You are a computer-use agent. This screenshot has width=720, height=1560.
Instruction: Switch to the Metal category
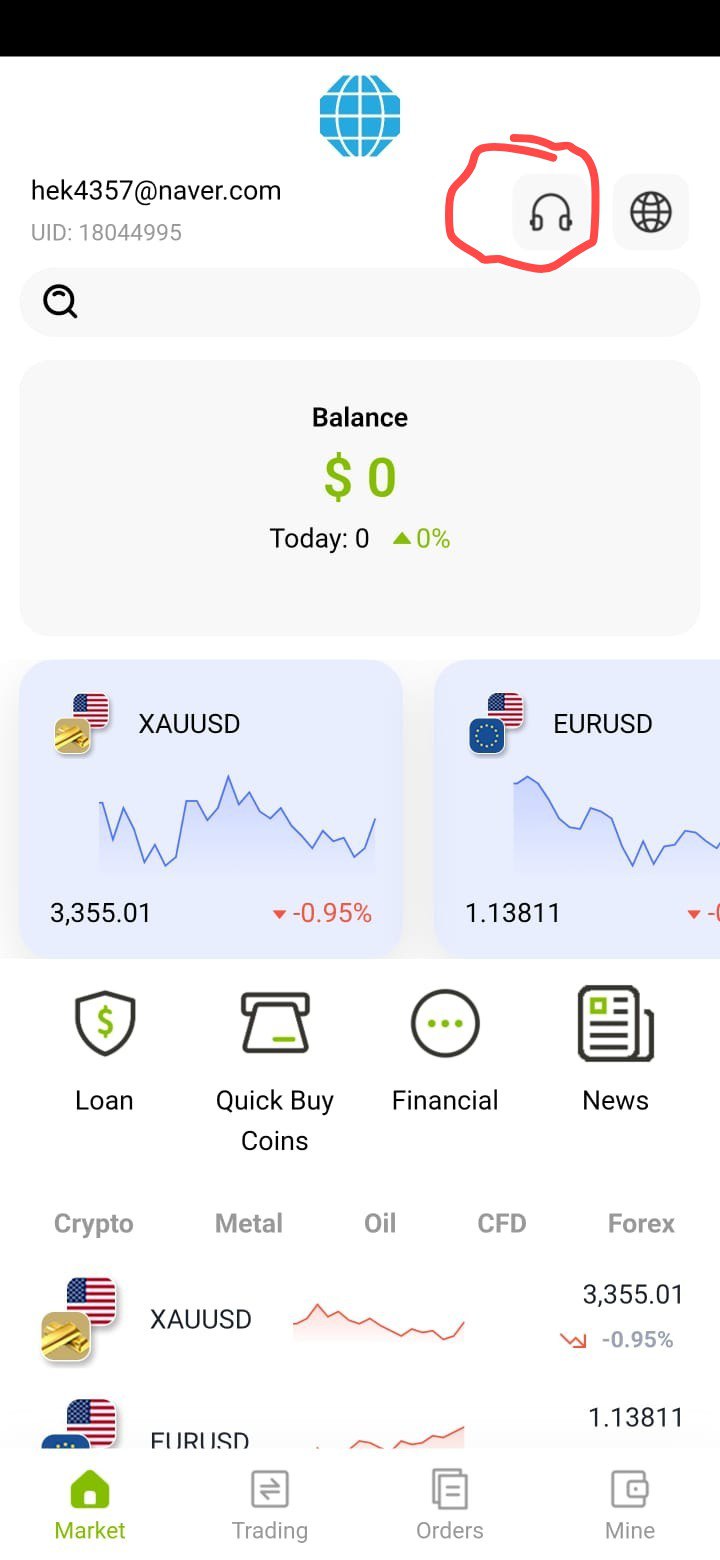249,1224
